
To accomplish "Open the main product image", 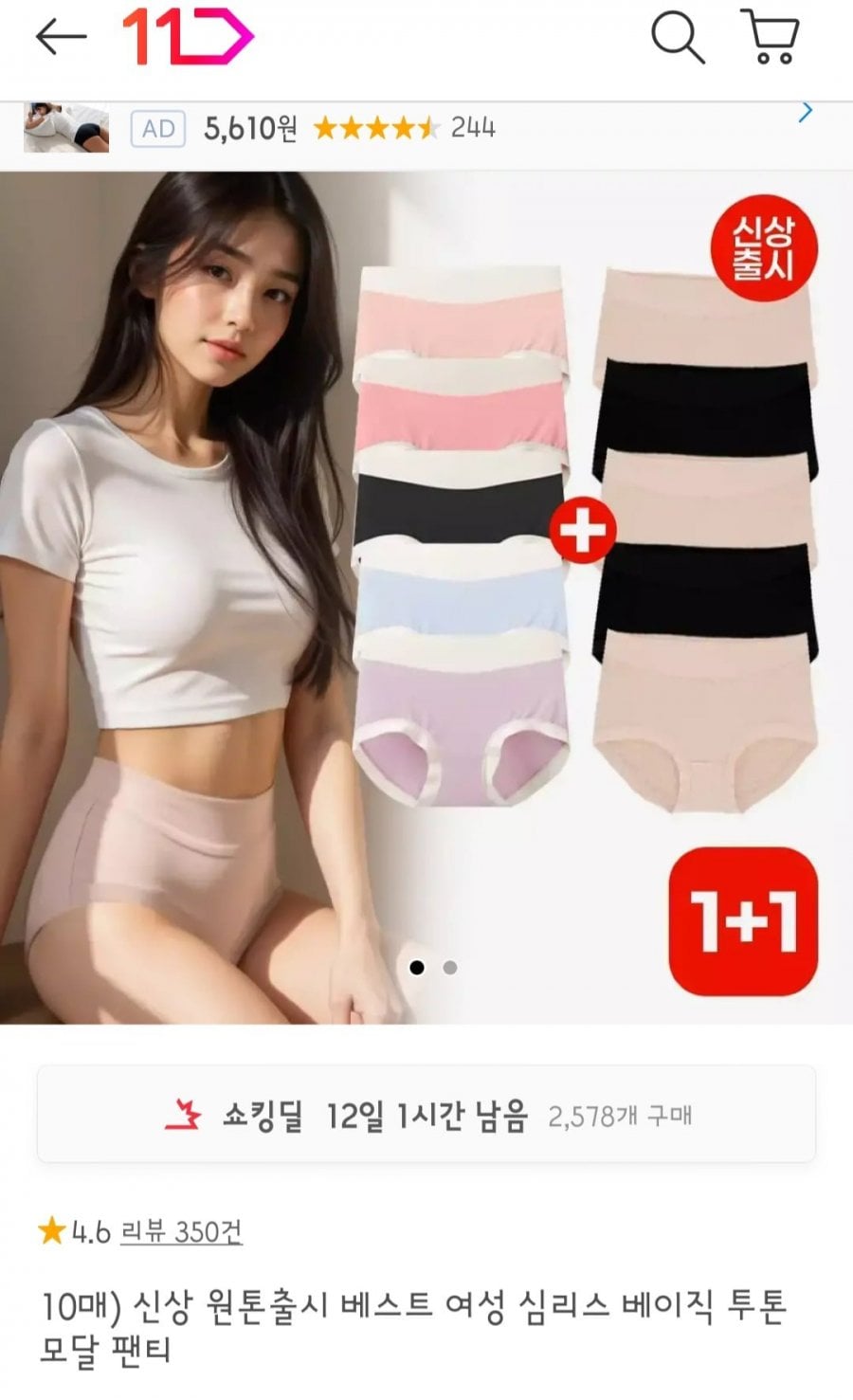I will click(x=426, y=597).
